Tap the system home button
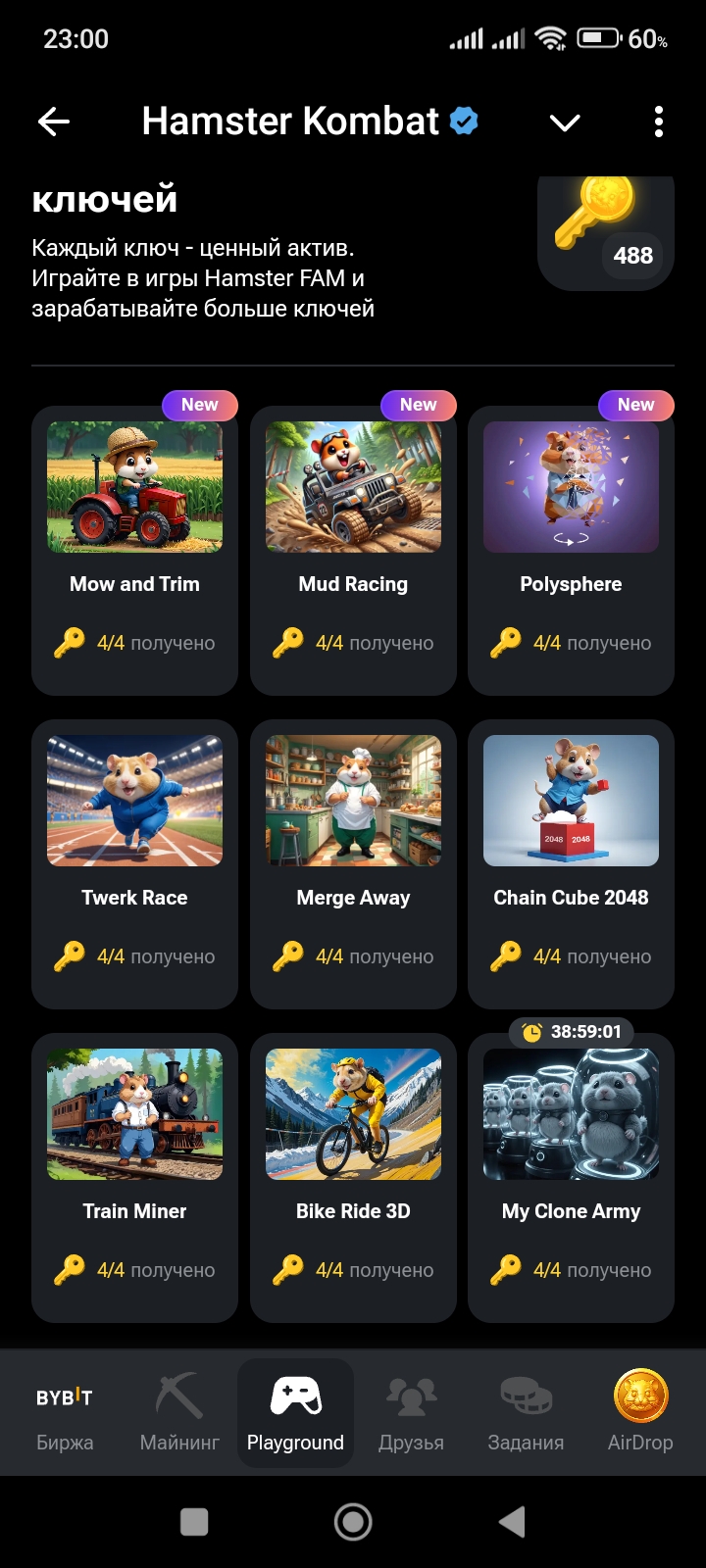Screen dimensions: 706x1568 coord(353,1522)
